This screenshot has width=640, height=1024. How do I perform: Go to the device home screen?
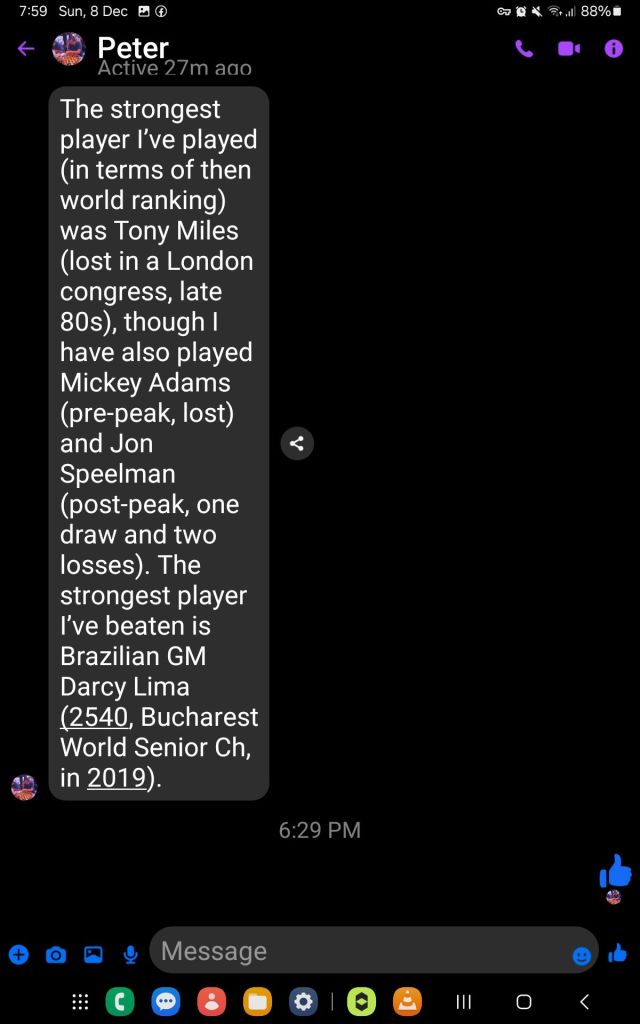(524, 1001)
